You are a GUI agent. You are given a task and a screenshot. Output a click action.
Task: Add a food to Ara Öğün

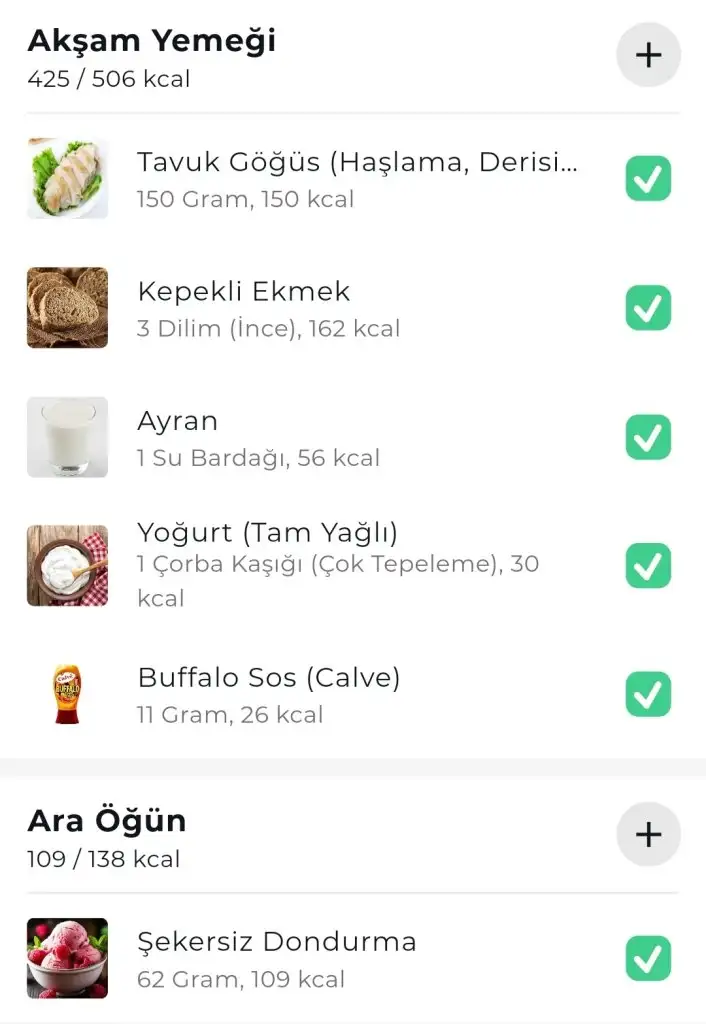[x=648, y=833]
